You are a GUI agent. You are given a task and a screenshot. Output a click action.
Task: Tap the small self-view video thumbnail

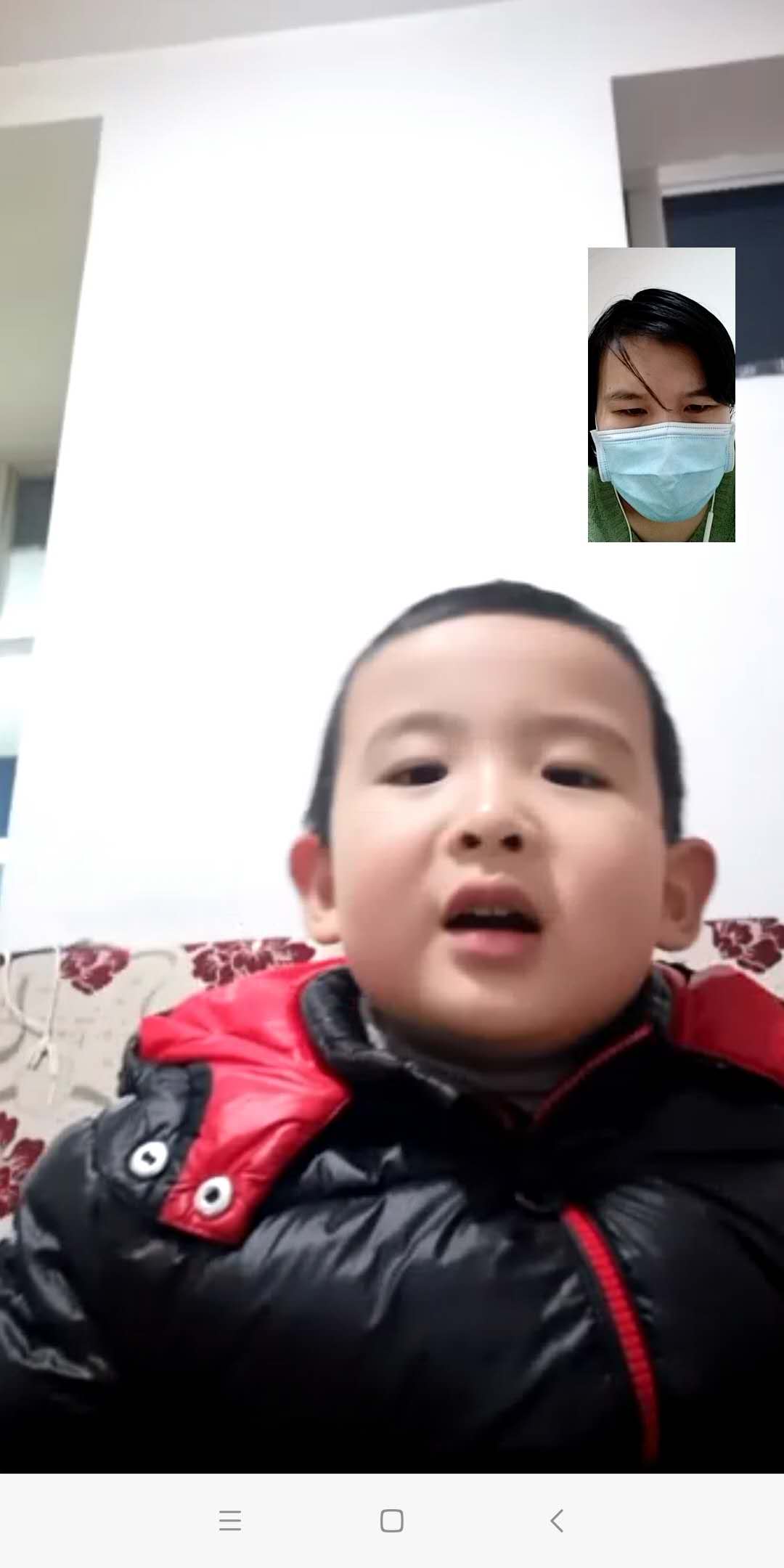pyautogui.click(x=661, y=395)
